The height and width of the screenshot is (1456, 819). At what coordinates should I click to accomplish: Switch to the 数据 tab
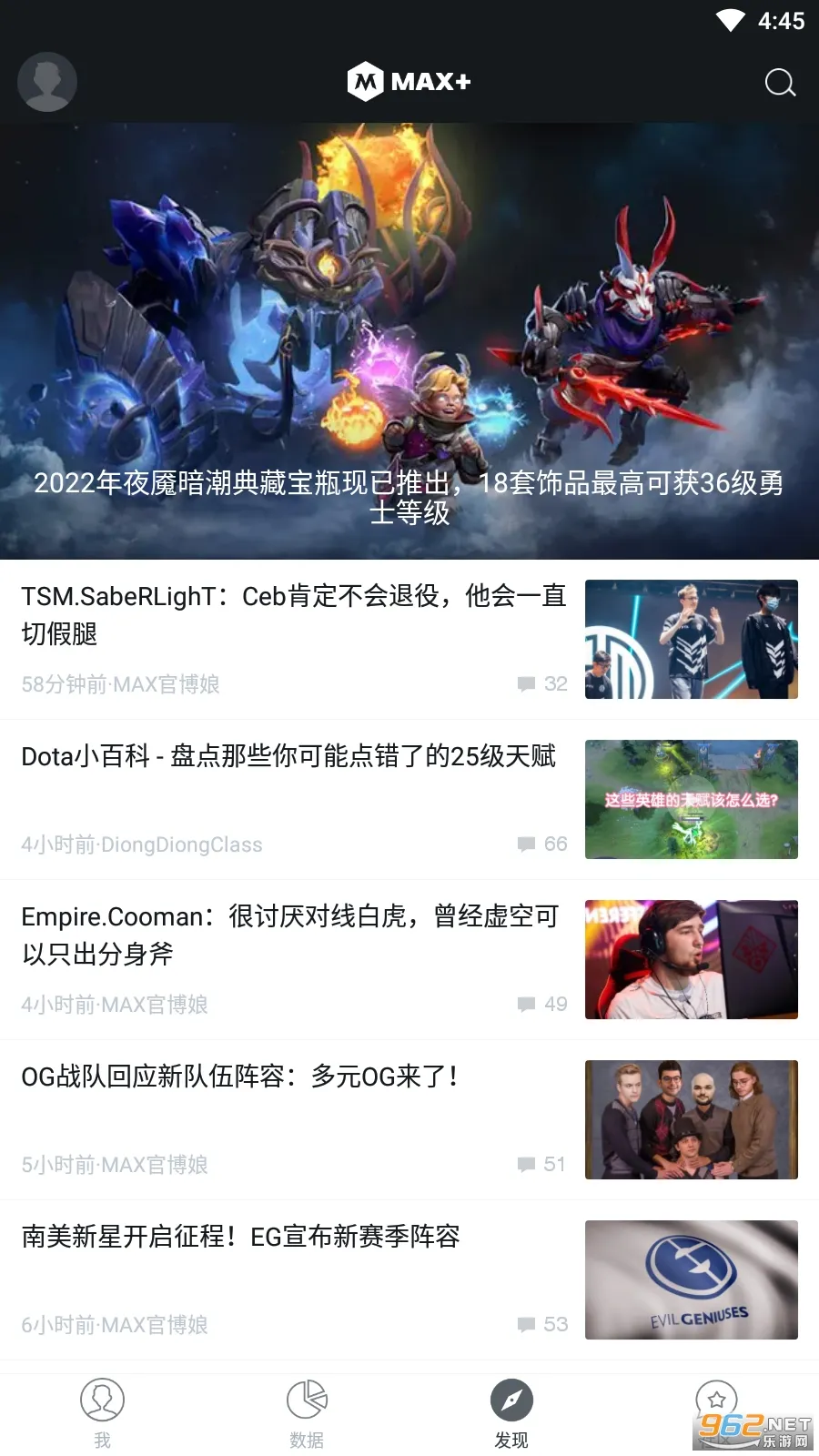click(x=307, y=1411)
